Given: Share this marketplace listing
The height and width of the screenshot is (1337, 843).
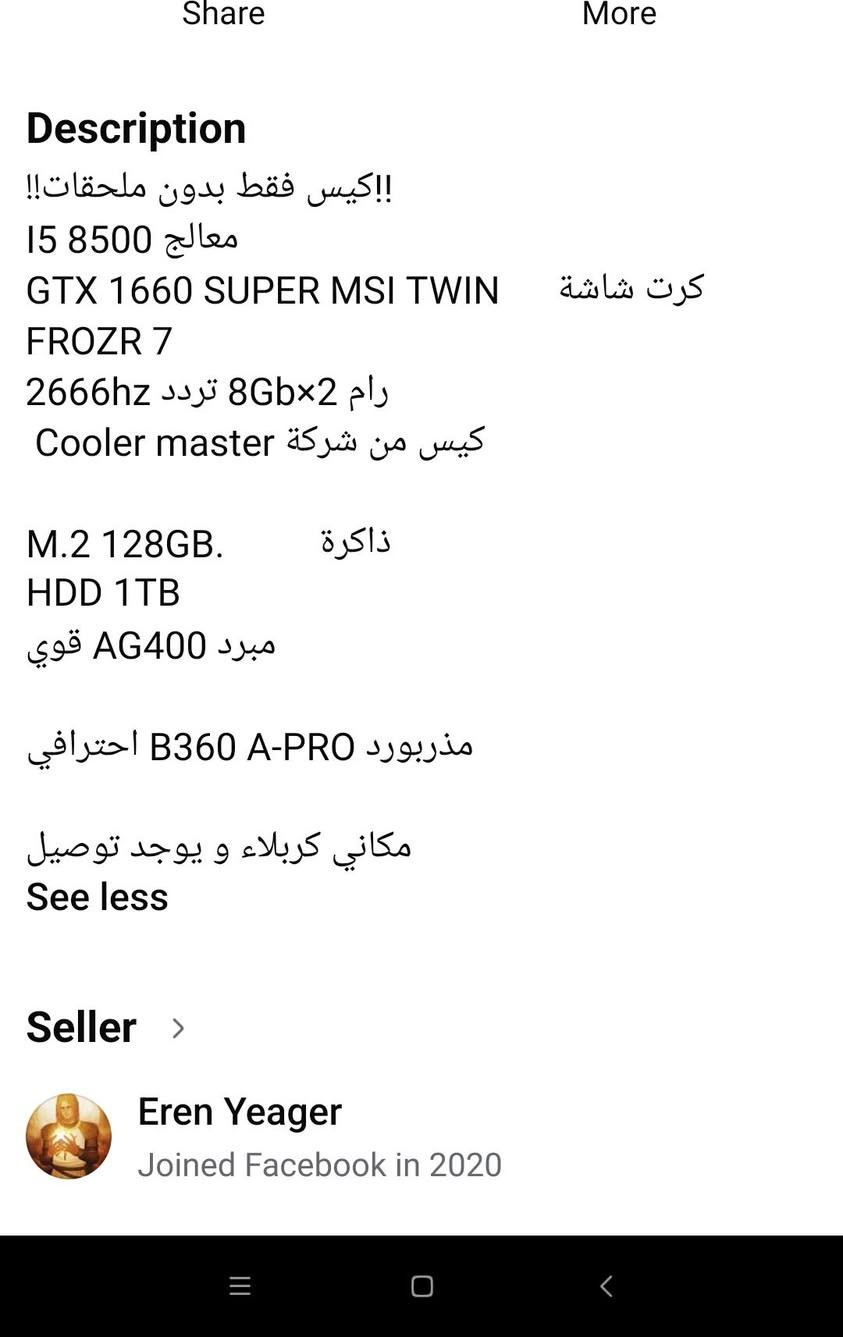Looking at the screenshot, I should coord(222,15).
